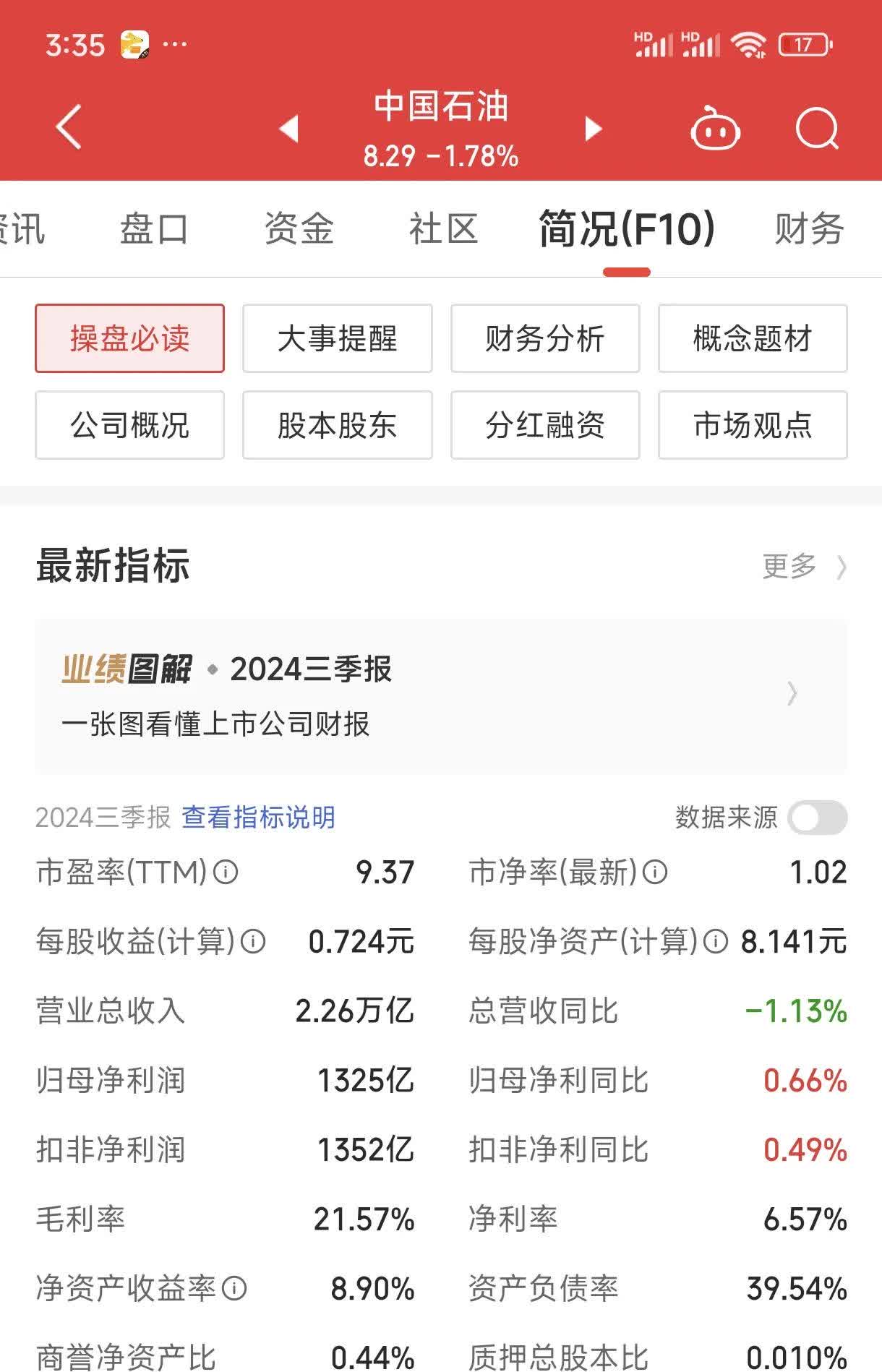Open the AI robot assistant icon

pos(714,127)
